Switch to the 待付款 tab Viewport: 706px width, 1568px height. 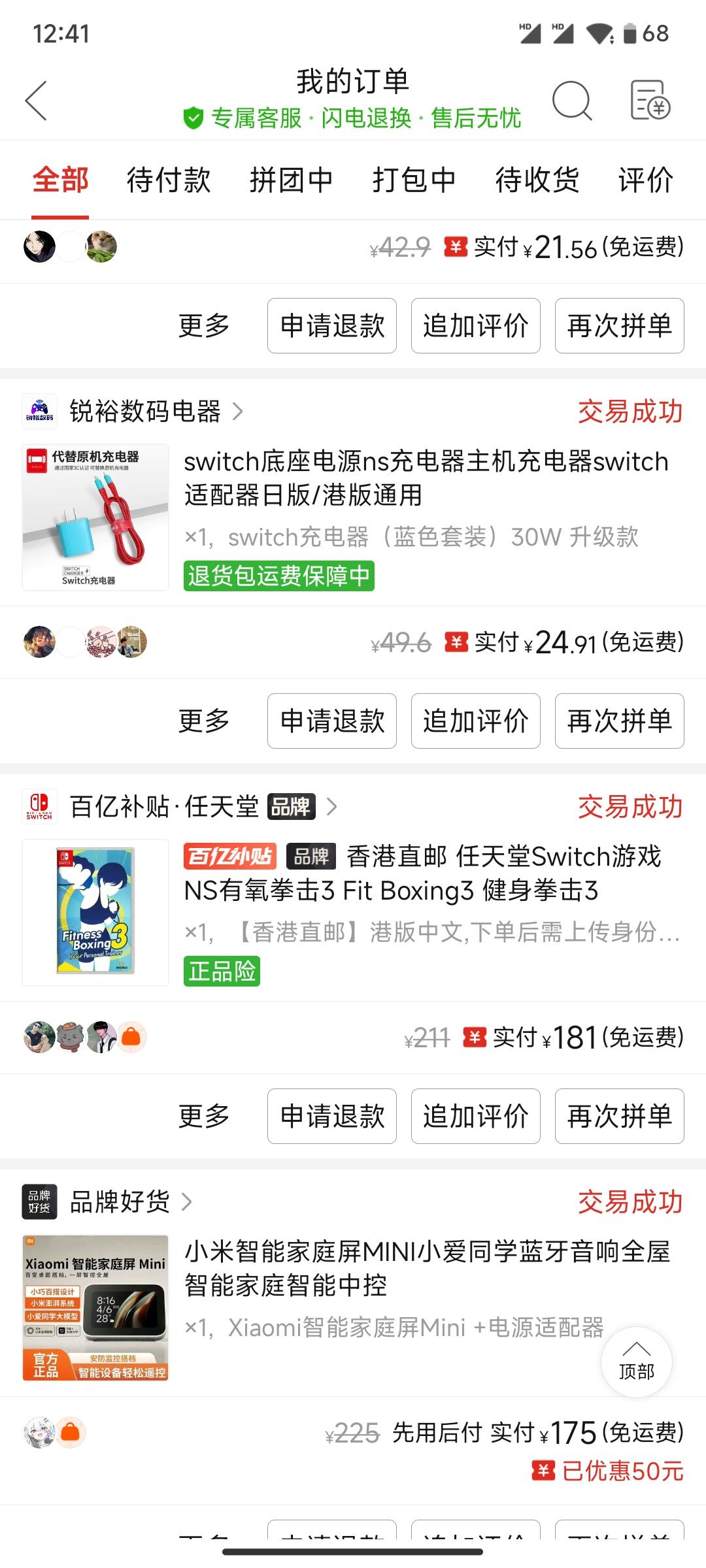pyautogui.click(x=169, y=180)
